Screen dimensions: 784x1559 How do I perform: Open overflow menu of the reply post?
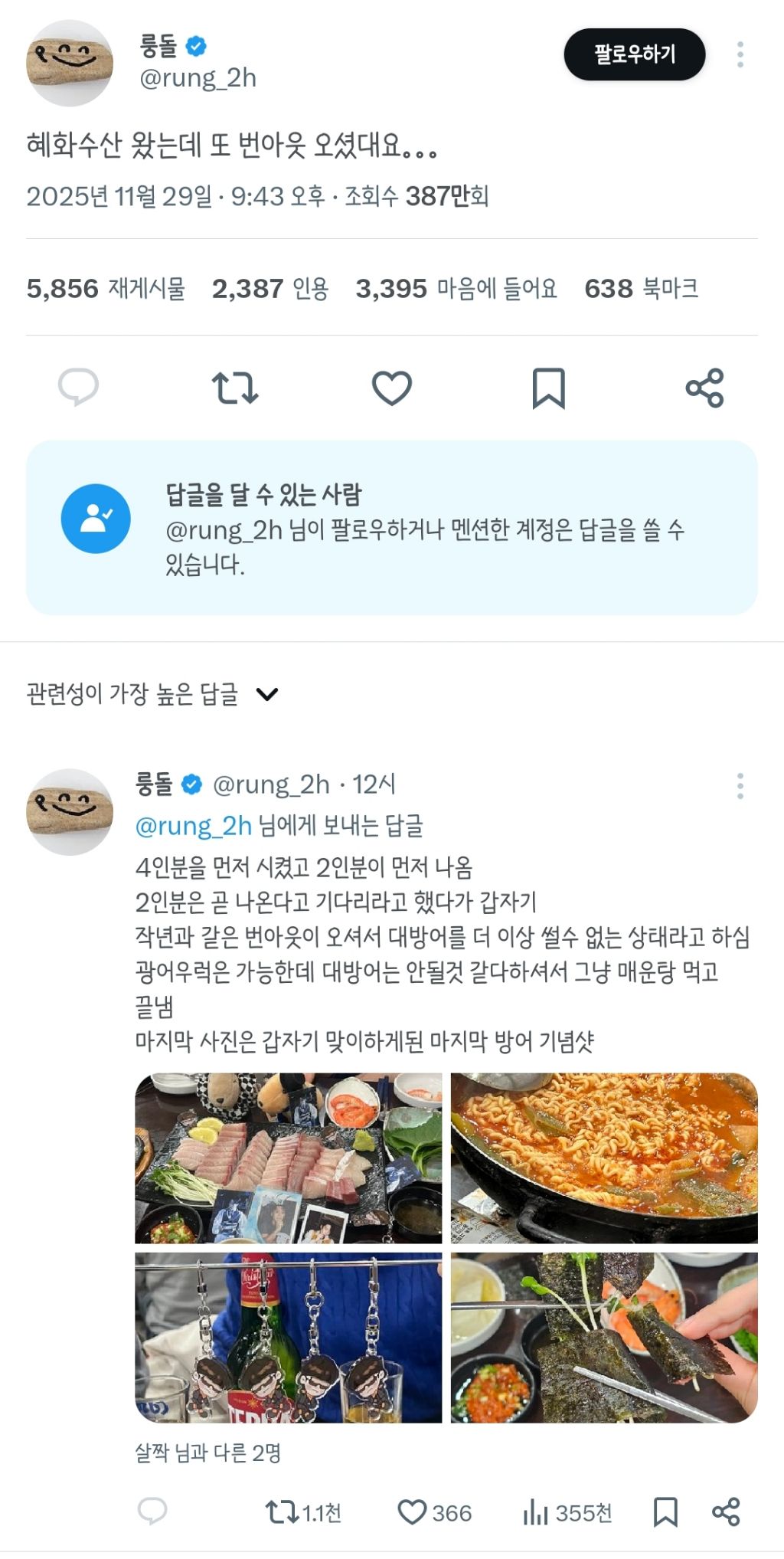(x=740, y=786)
